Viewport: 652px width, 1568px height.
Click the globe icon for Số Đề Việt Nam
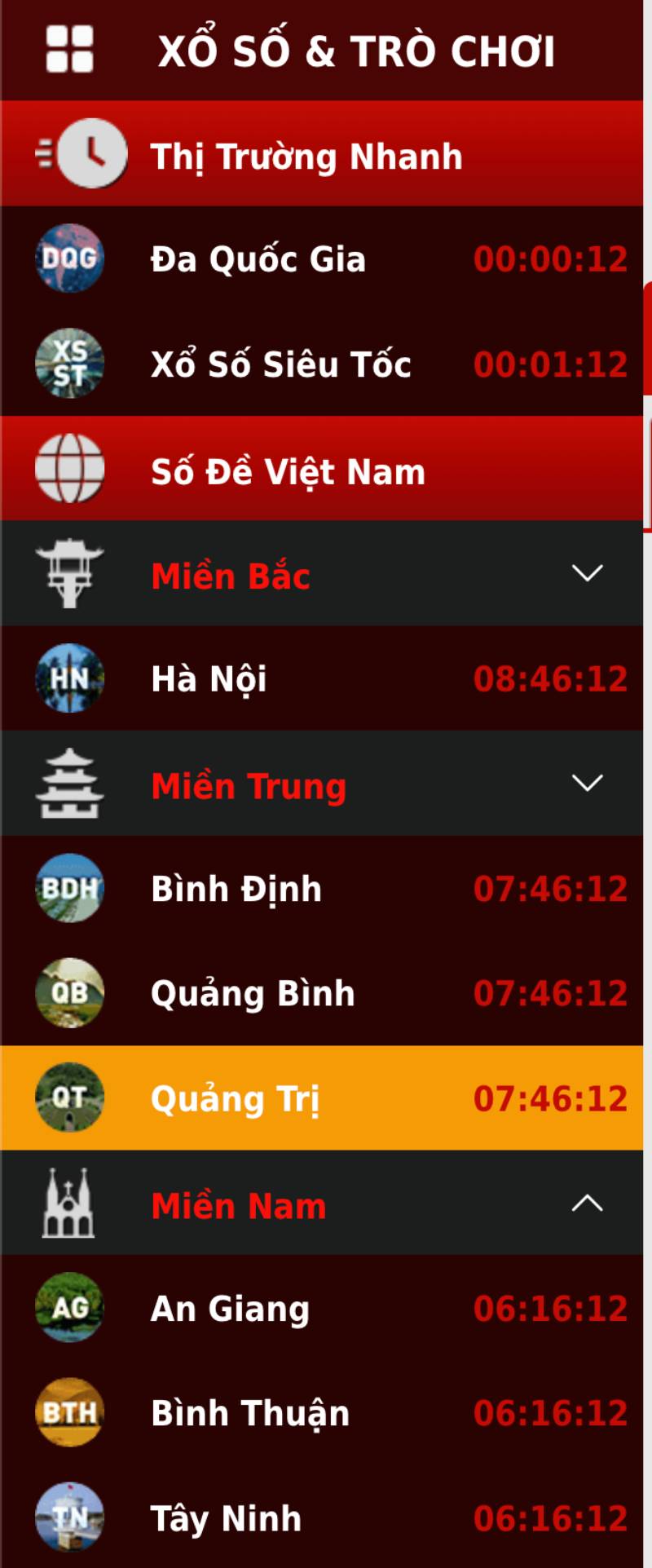click(x=69, y=470)
